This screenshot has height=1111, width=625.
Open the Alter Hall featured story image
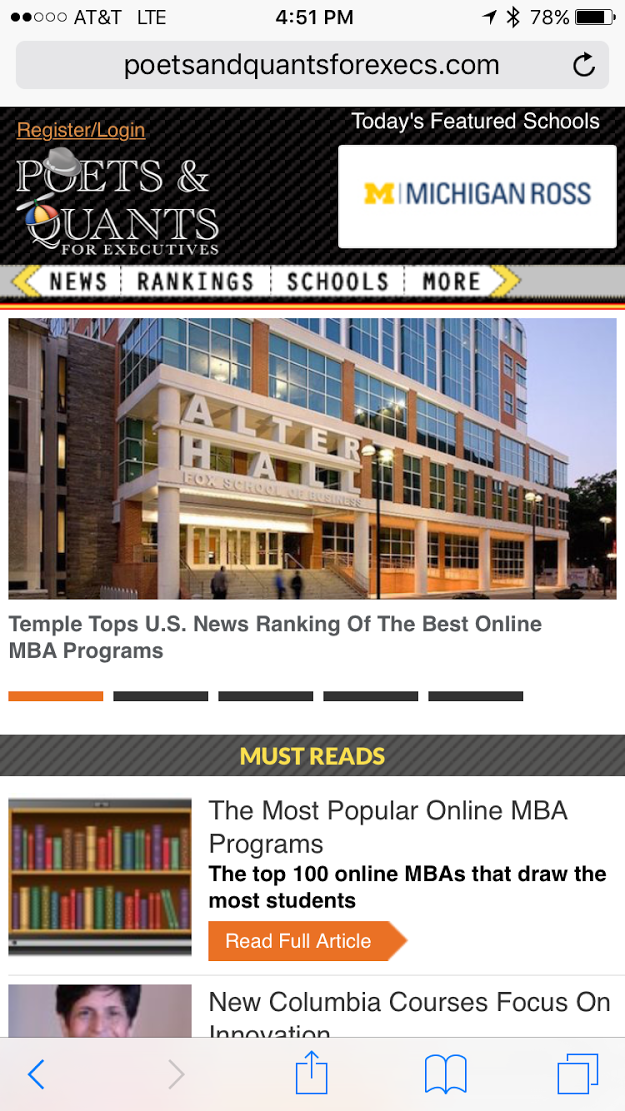click(x=312, y=458)
